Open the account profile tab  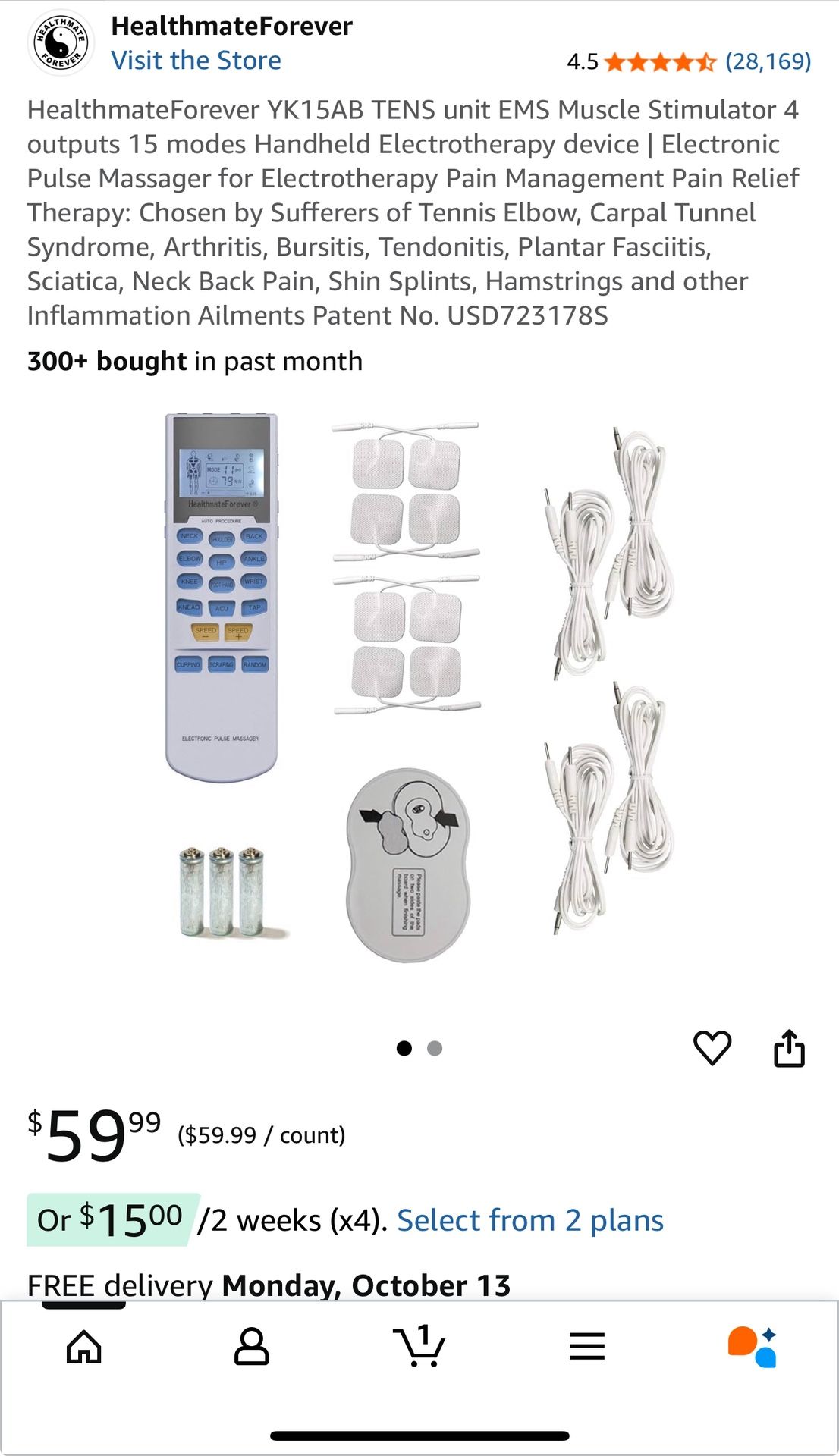point(251,1347)
